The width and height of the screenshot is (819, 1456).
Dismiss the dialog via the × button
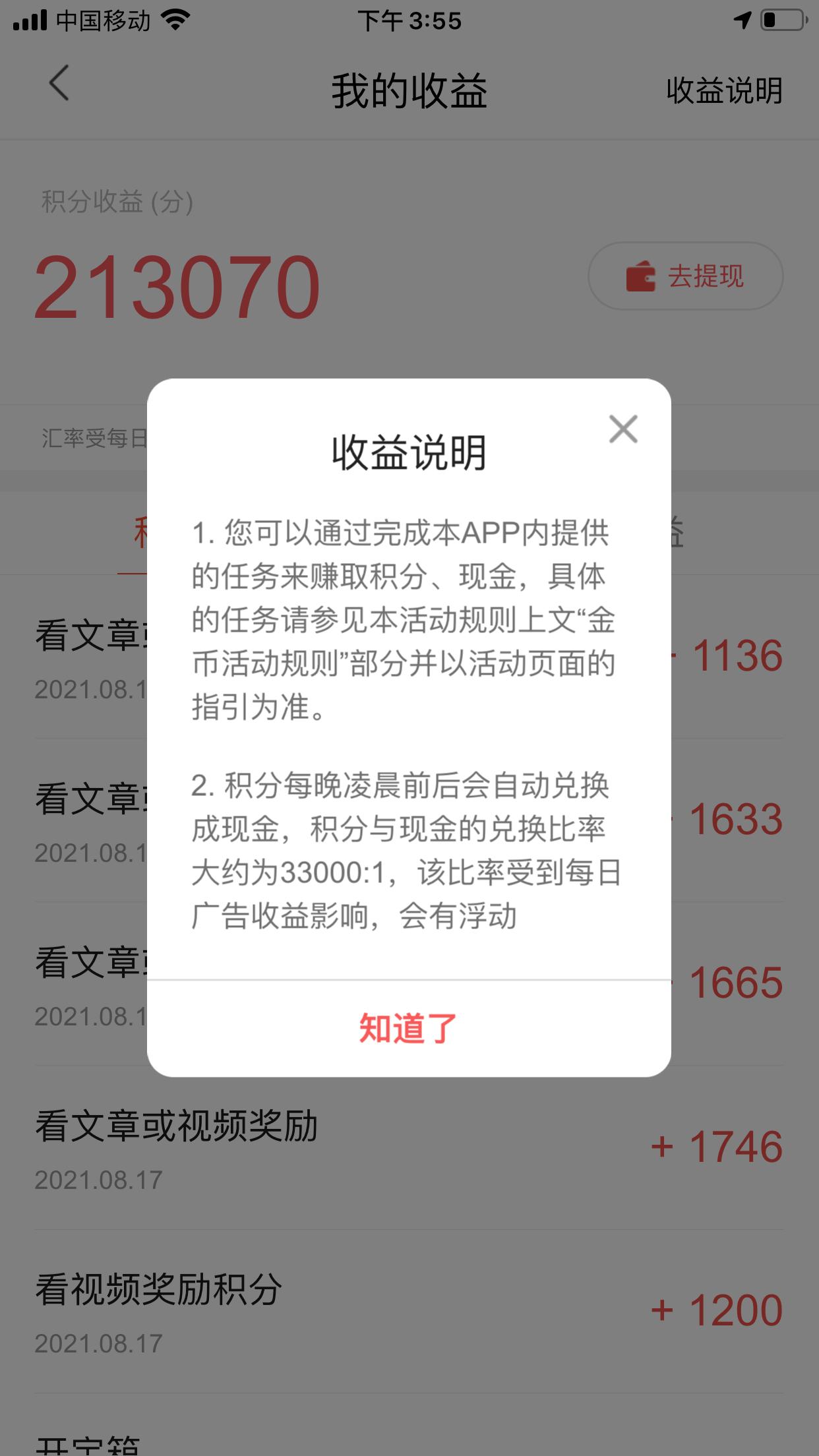[624, 429]
